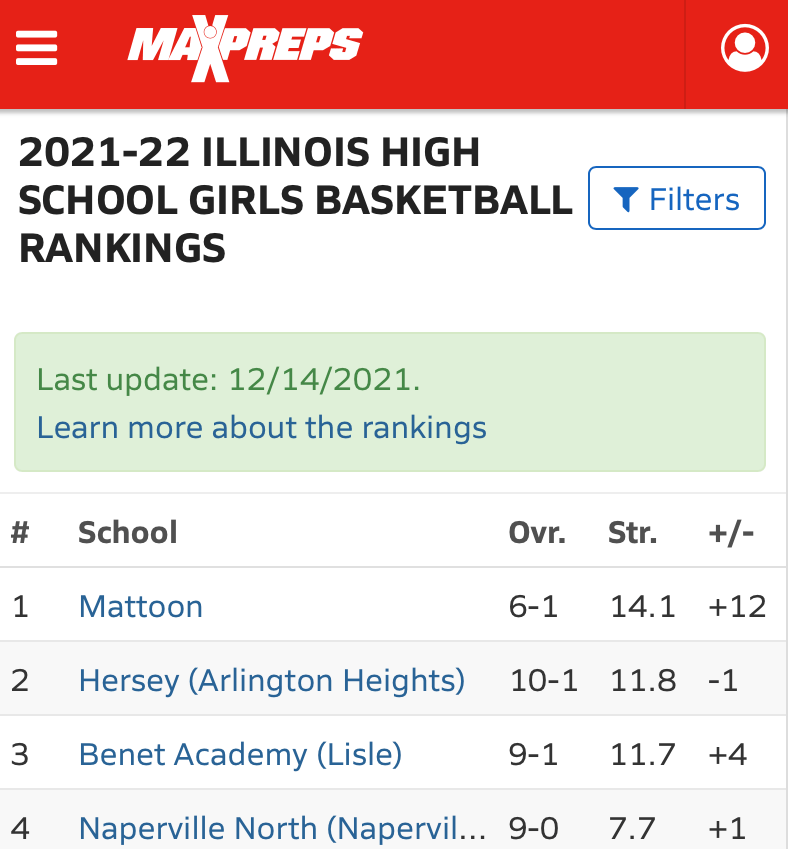Open Naperville North team page
The height and width of the screenshot is (849, 788).
pyautogui.click(x=282, y=827)
